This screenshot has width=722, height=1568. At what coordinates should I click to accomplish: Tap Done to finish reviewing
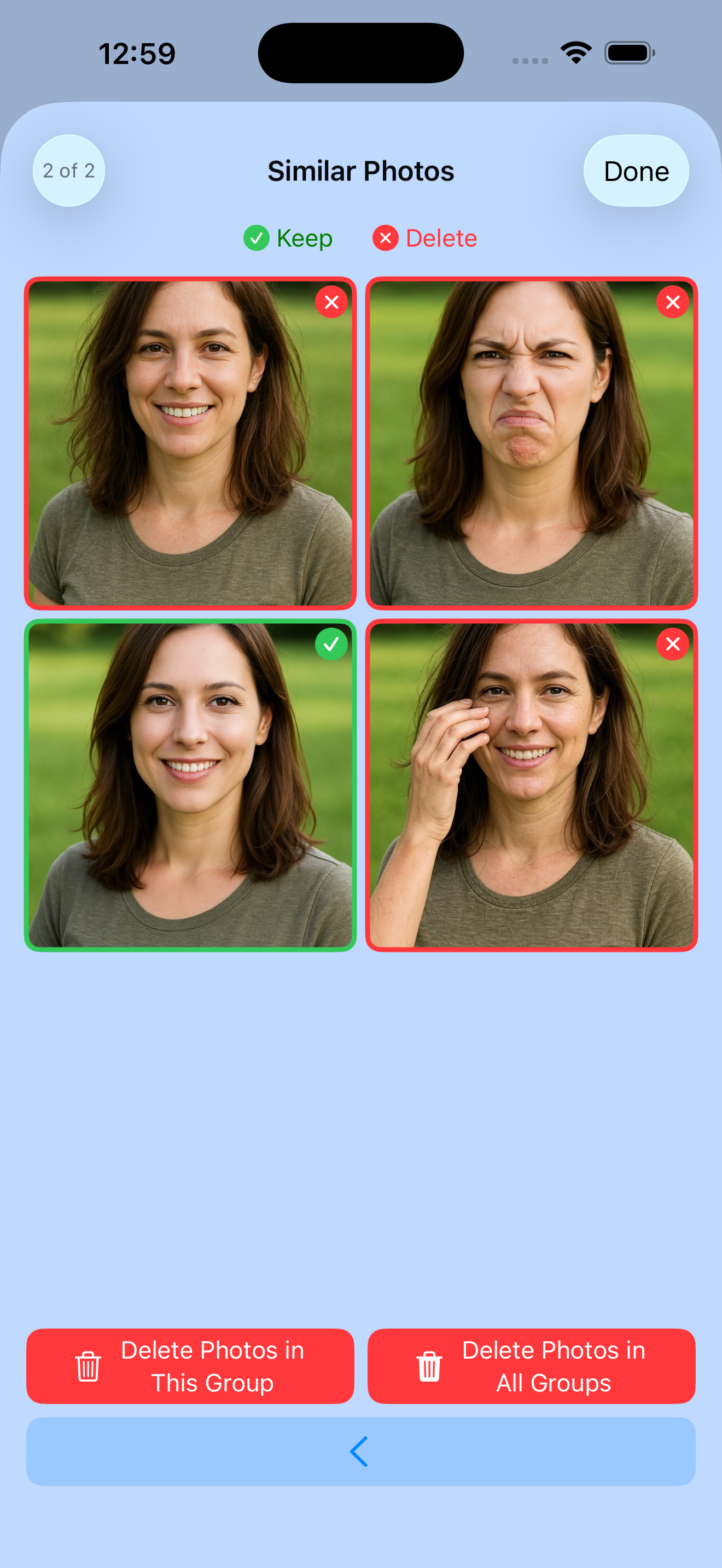point(636,171)
